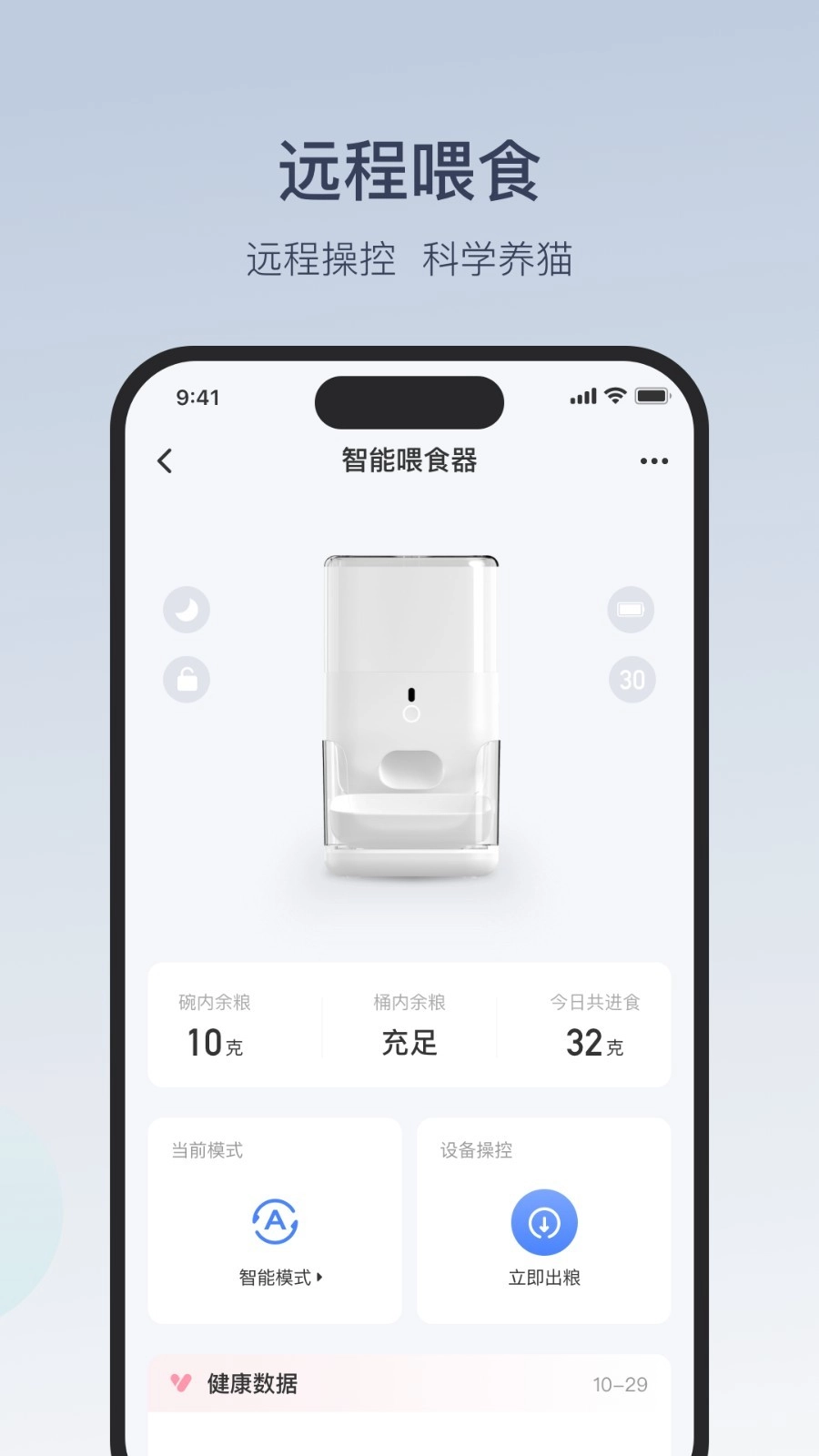Image resolution: width=819 pixels, height=1456 pixels.
Task: Tap the food bucket status icon
Action: 631,610
